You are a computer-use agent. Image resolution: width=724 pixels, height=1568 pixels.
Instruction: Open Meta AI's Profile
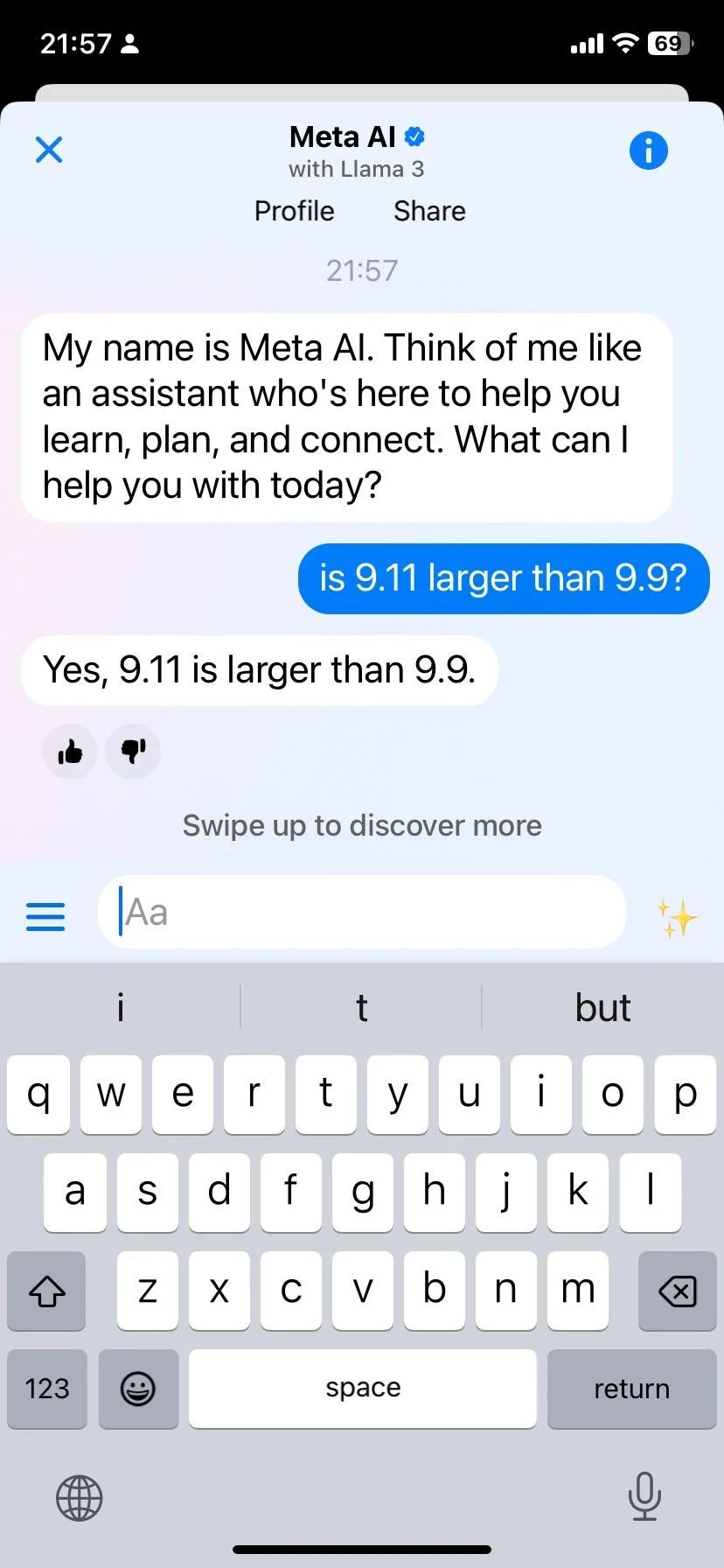tap(294, 211)
